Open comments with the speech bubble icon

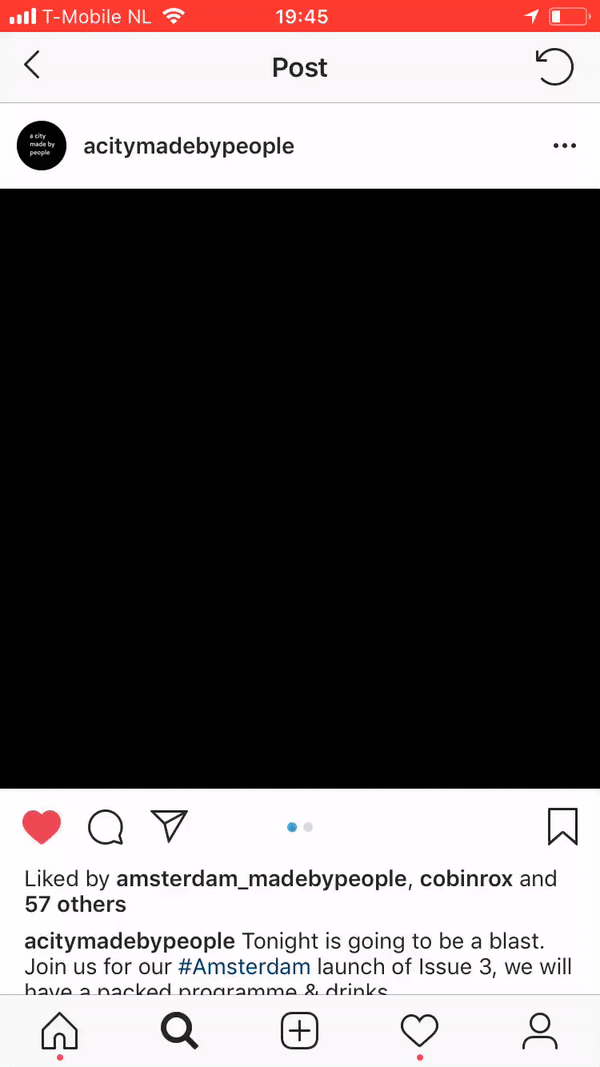[x=105, y=827]
